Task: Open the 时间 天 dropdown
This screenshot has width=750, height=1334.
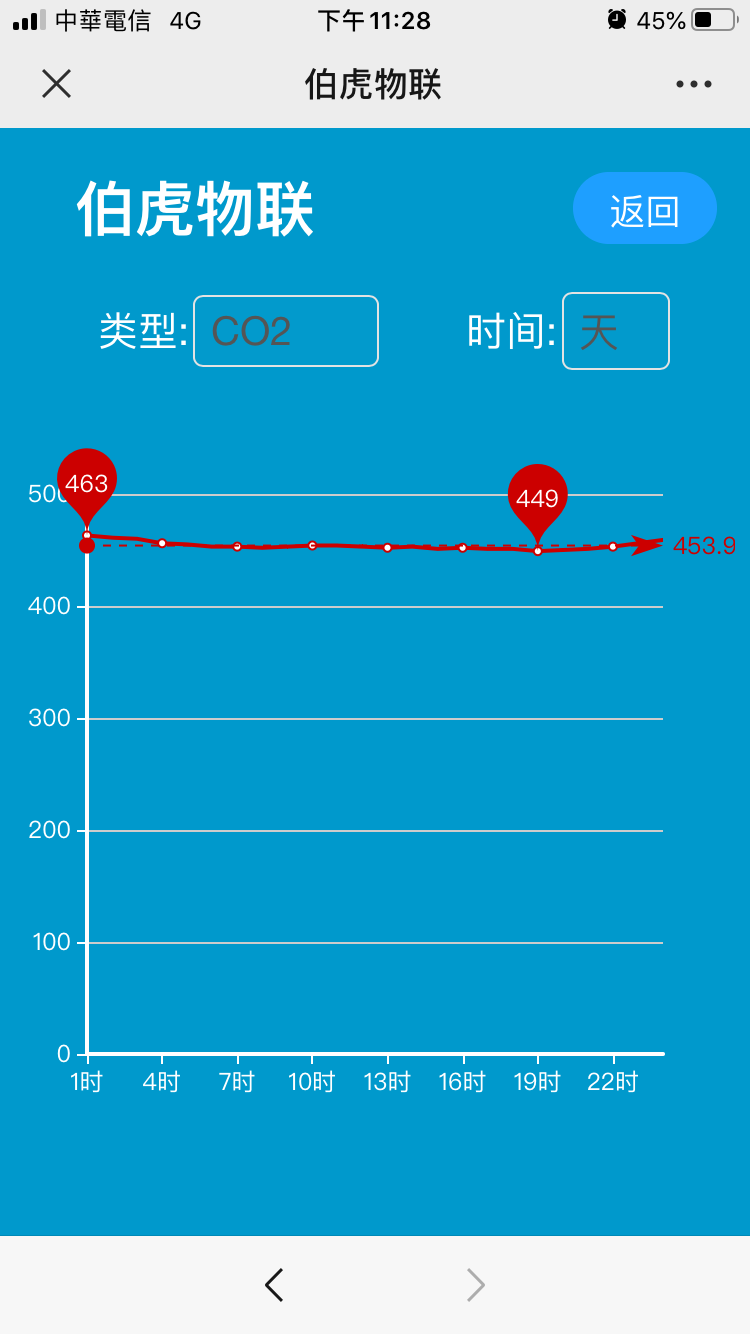Action: click(x=616, y=331)
